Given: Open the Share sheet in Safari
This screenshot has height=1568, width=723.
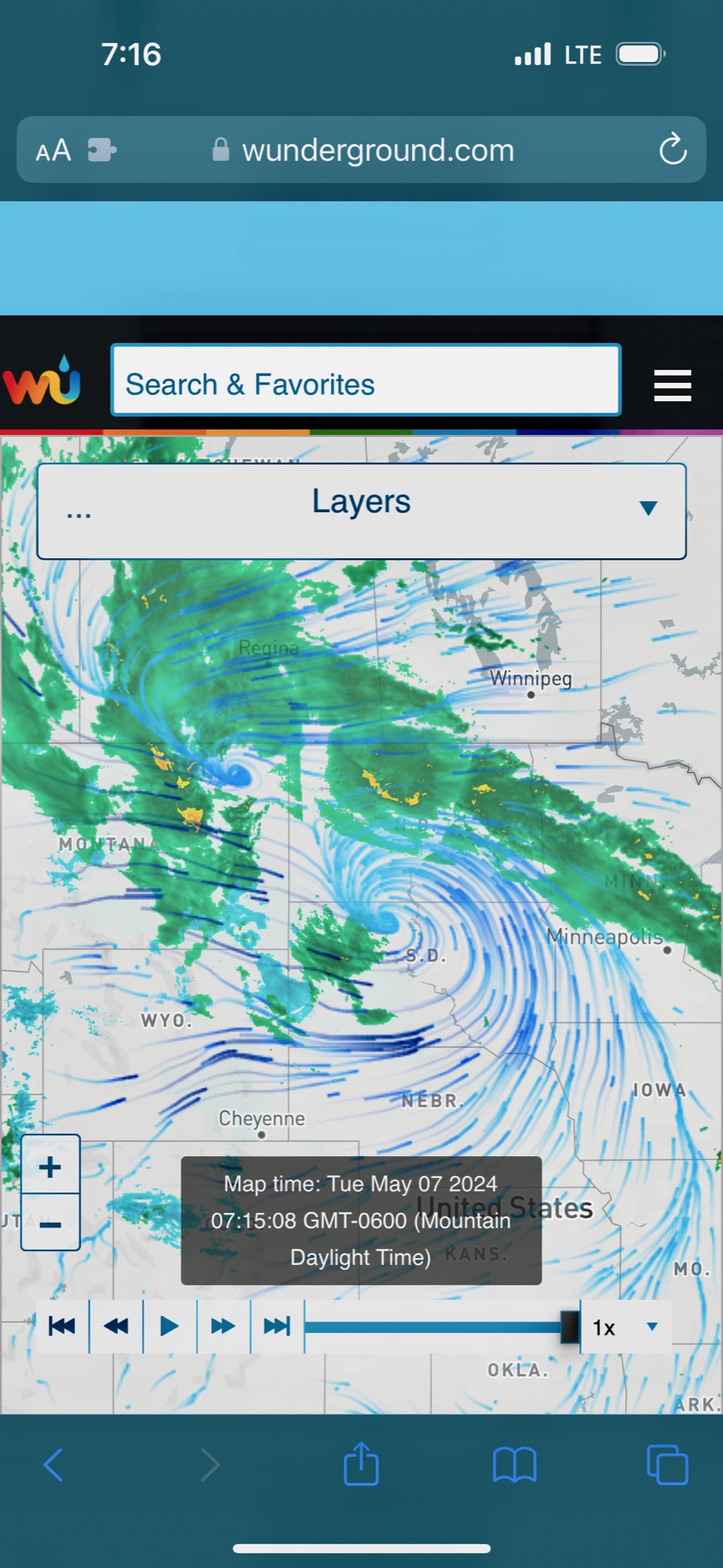Looking at the screenshot, I should click(x=361, y=1463).
